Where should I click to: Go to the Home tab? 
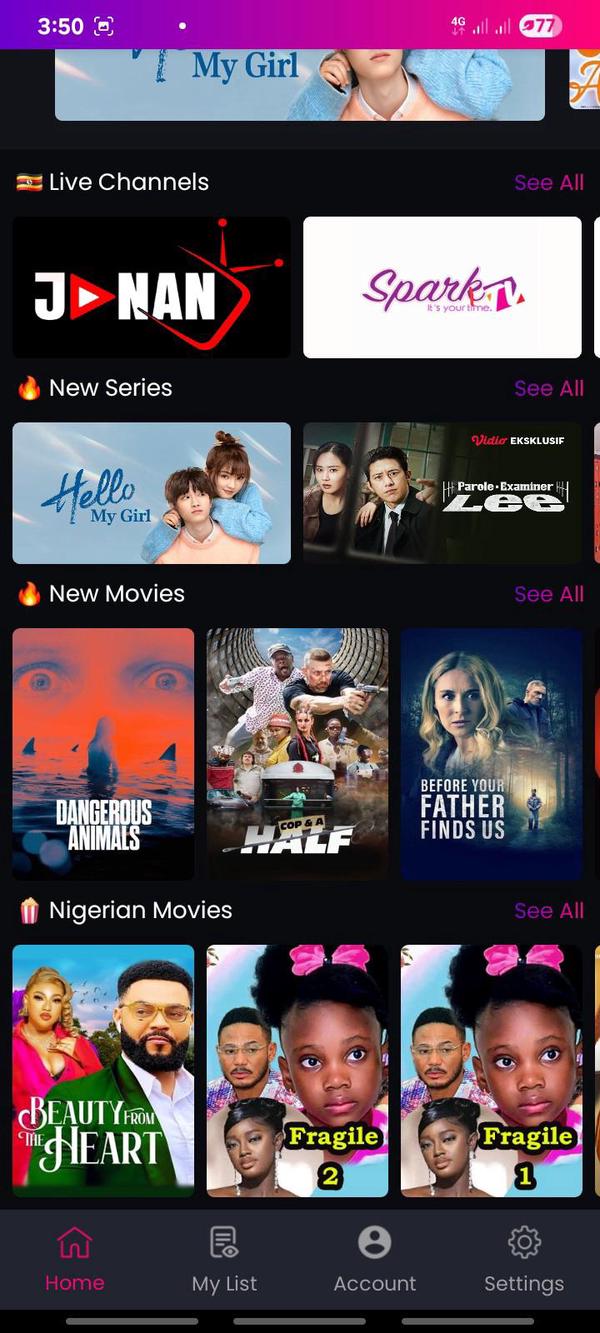click(x=75, y=1260)
